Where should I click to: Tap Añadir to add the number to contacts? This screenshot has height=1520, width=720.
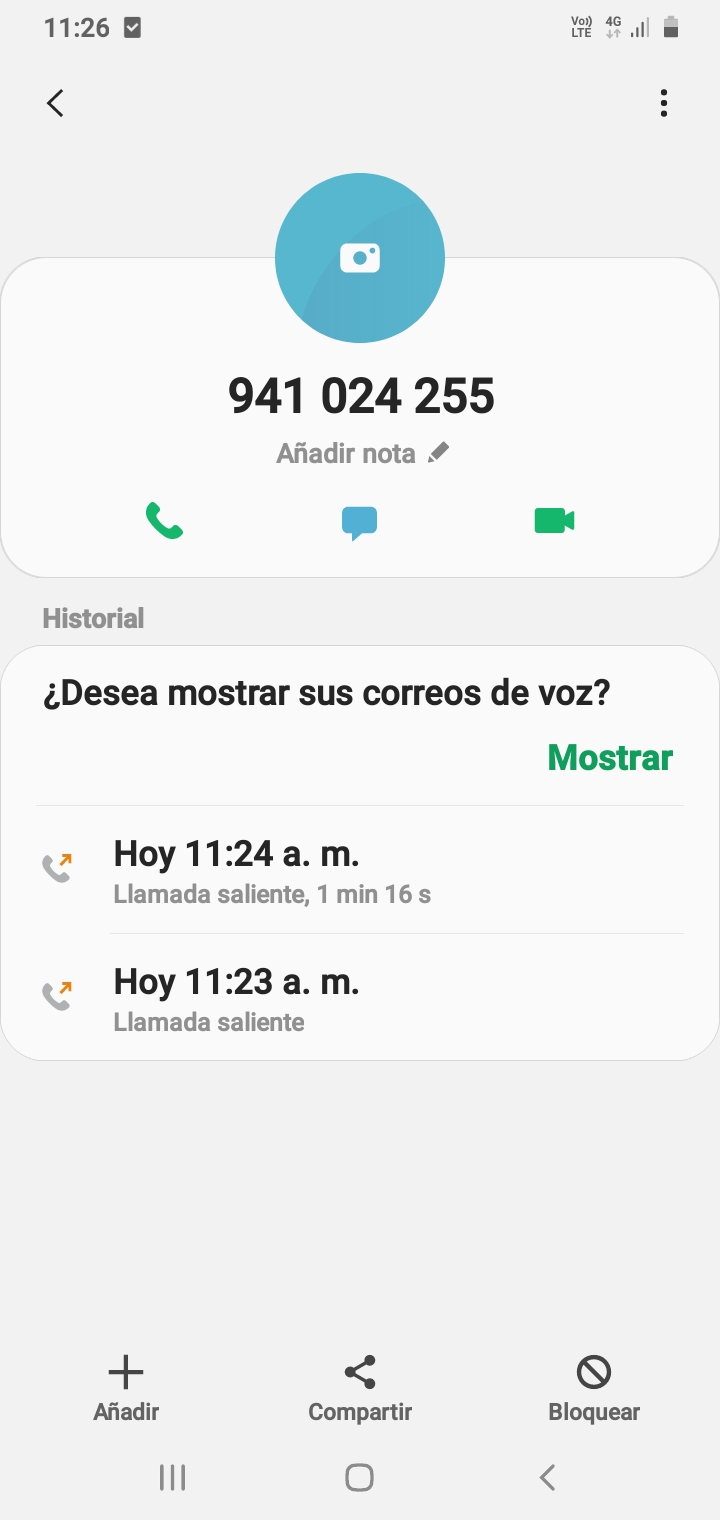click(x=126, y=1389)
